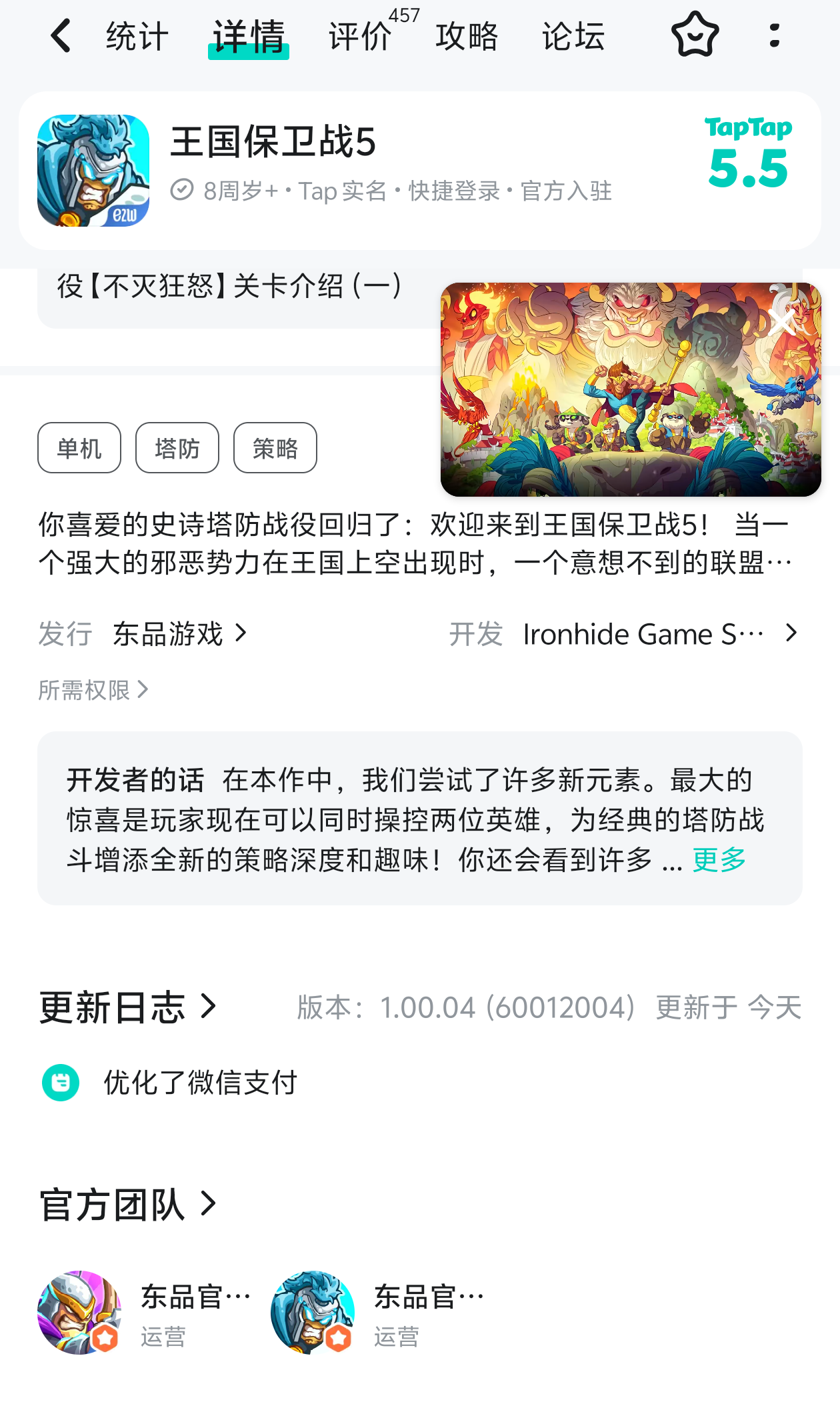Screen dimensions: 840x1410
Task: Expand the 官方团队 official team section
Action: [x=128, y=1205]
